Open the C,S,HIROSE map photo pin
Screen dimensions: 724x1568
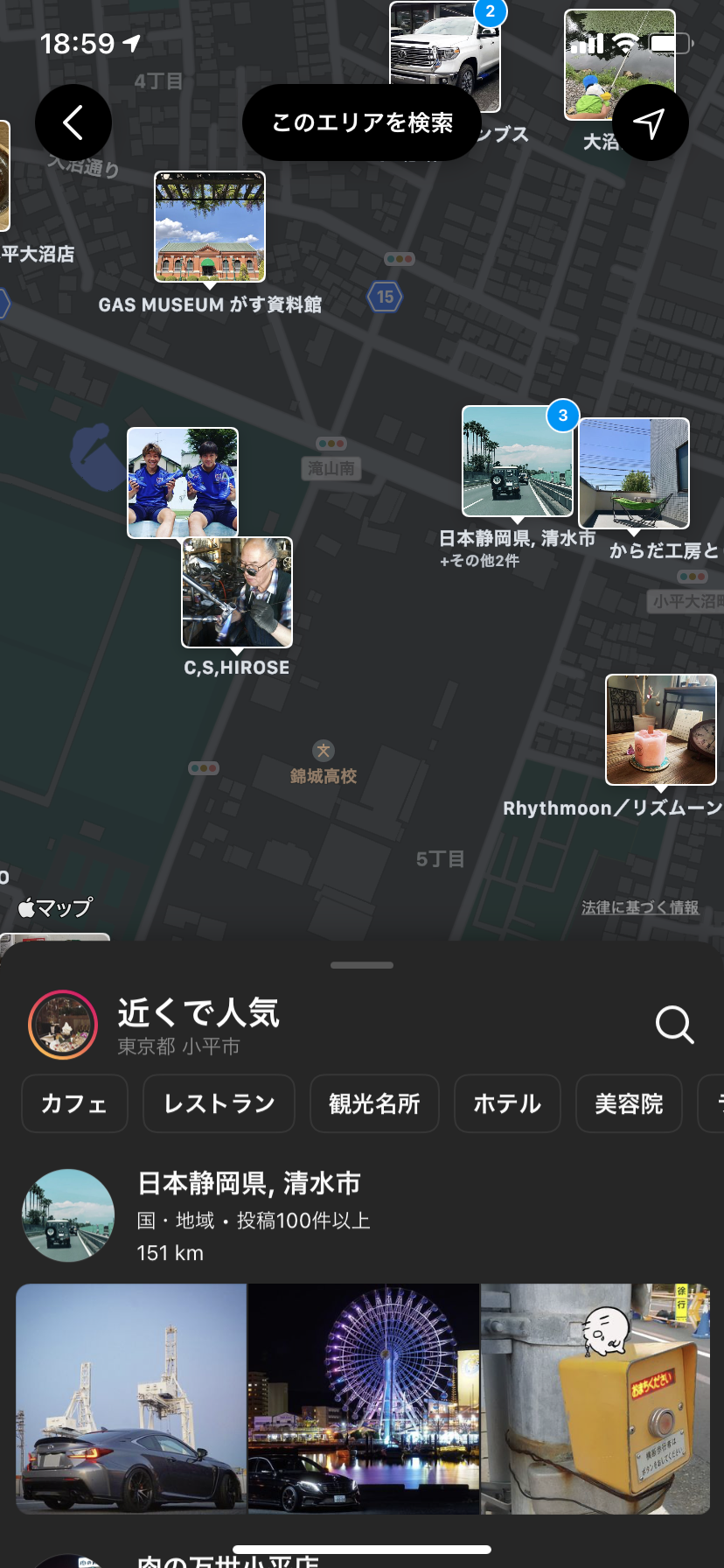coord(237,592)
